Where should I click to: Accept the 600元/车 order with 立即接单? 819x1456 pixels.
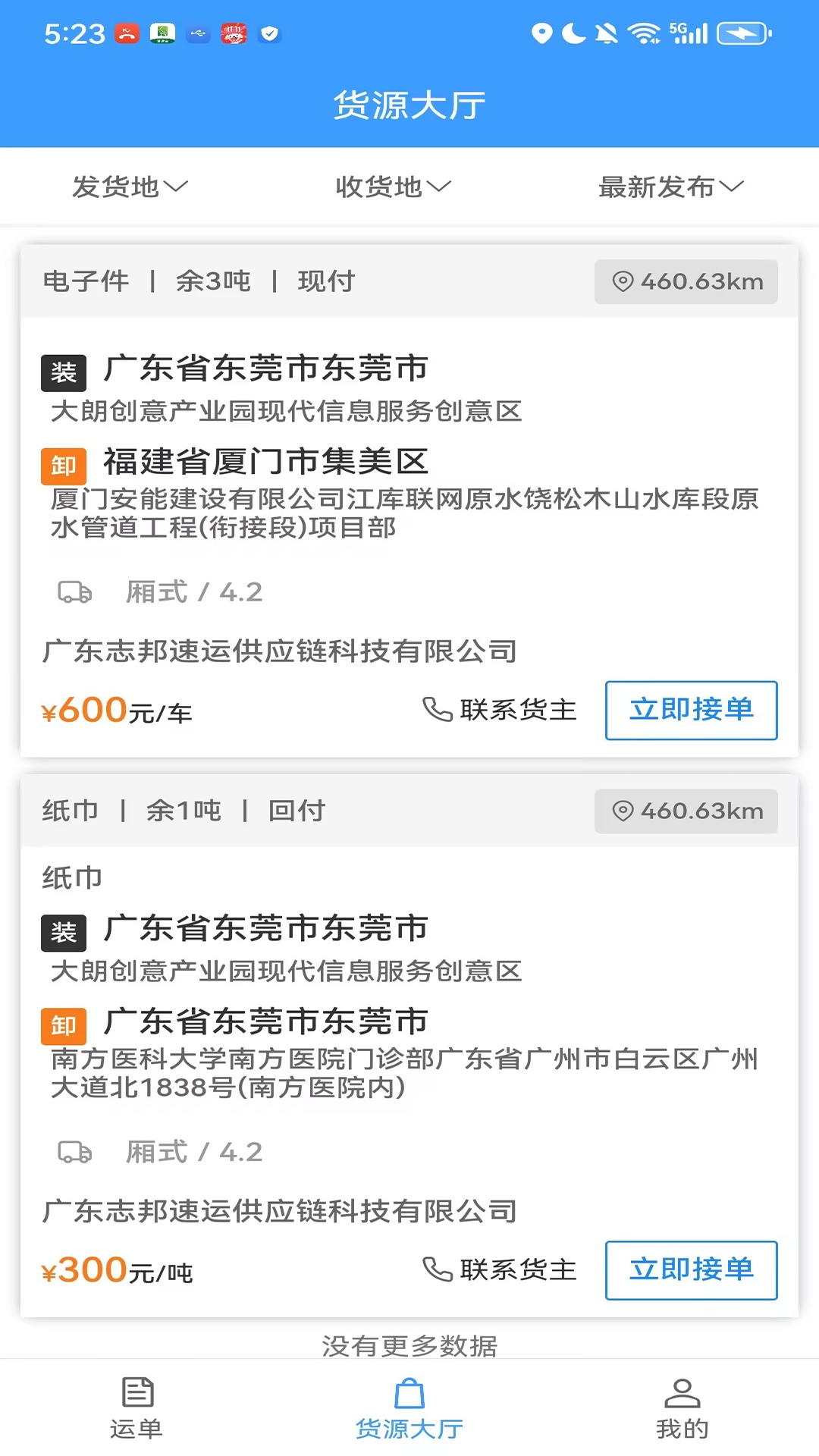tap(691, 710)
